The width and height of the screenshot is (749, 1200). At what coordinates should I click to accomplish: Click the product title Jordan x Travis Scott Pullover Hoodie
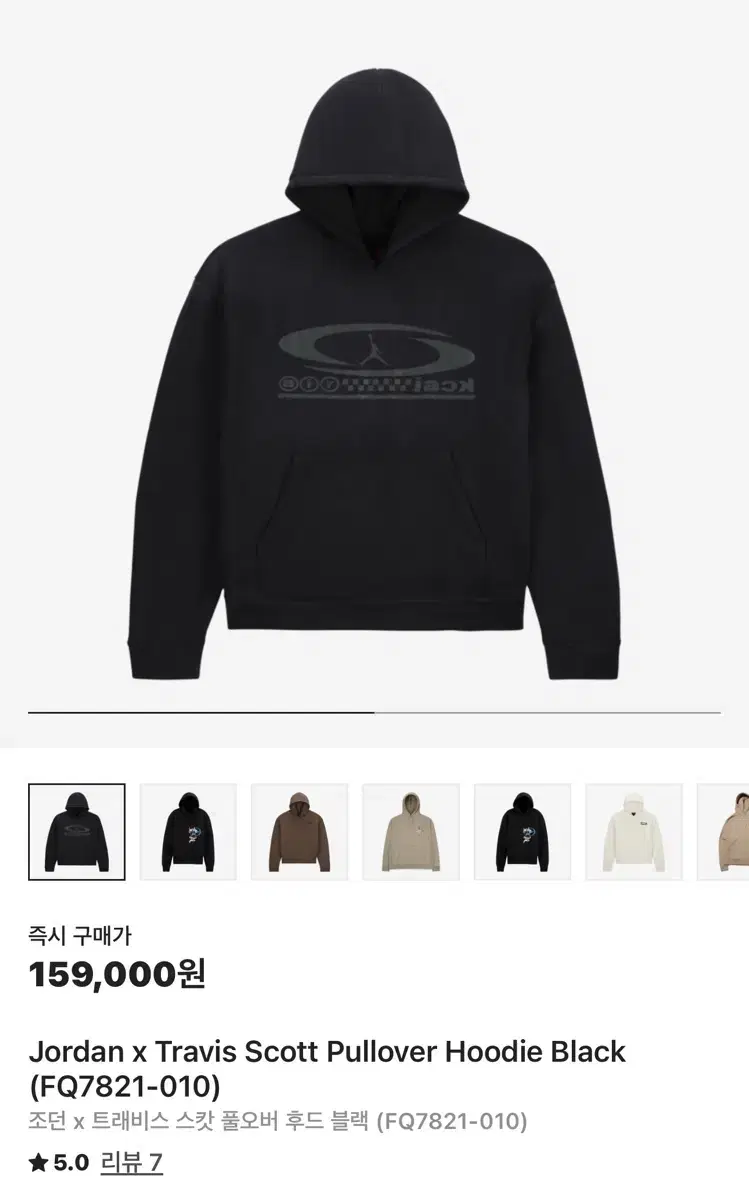click(327, 1051)
